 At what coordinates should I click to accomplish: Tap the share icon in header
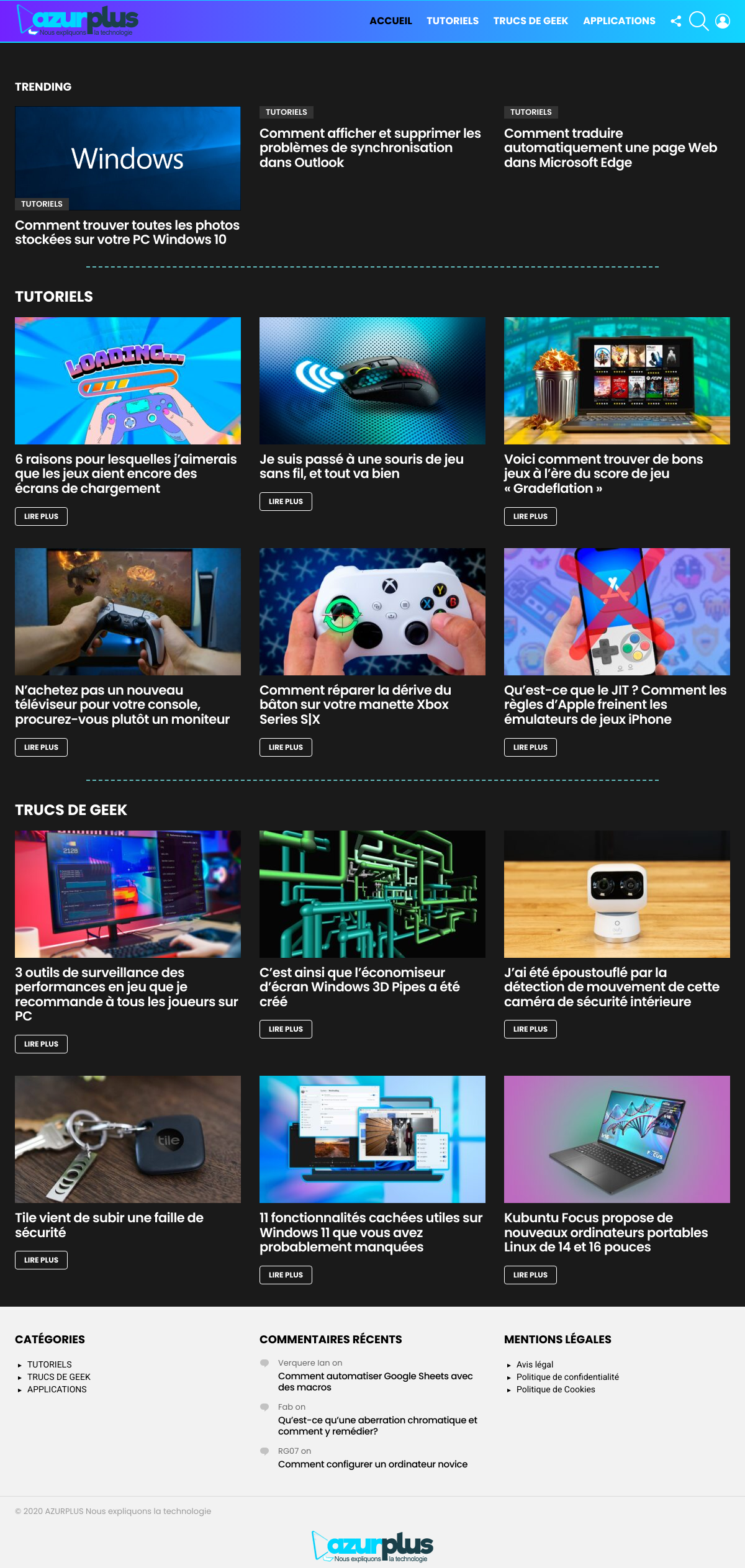point(676,21)
